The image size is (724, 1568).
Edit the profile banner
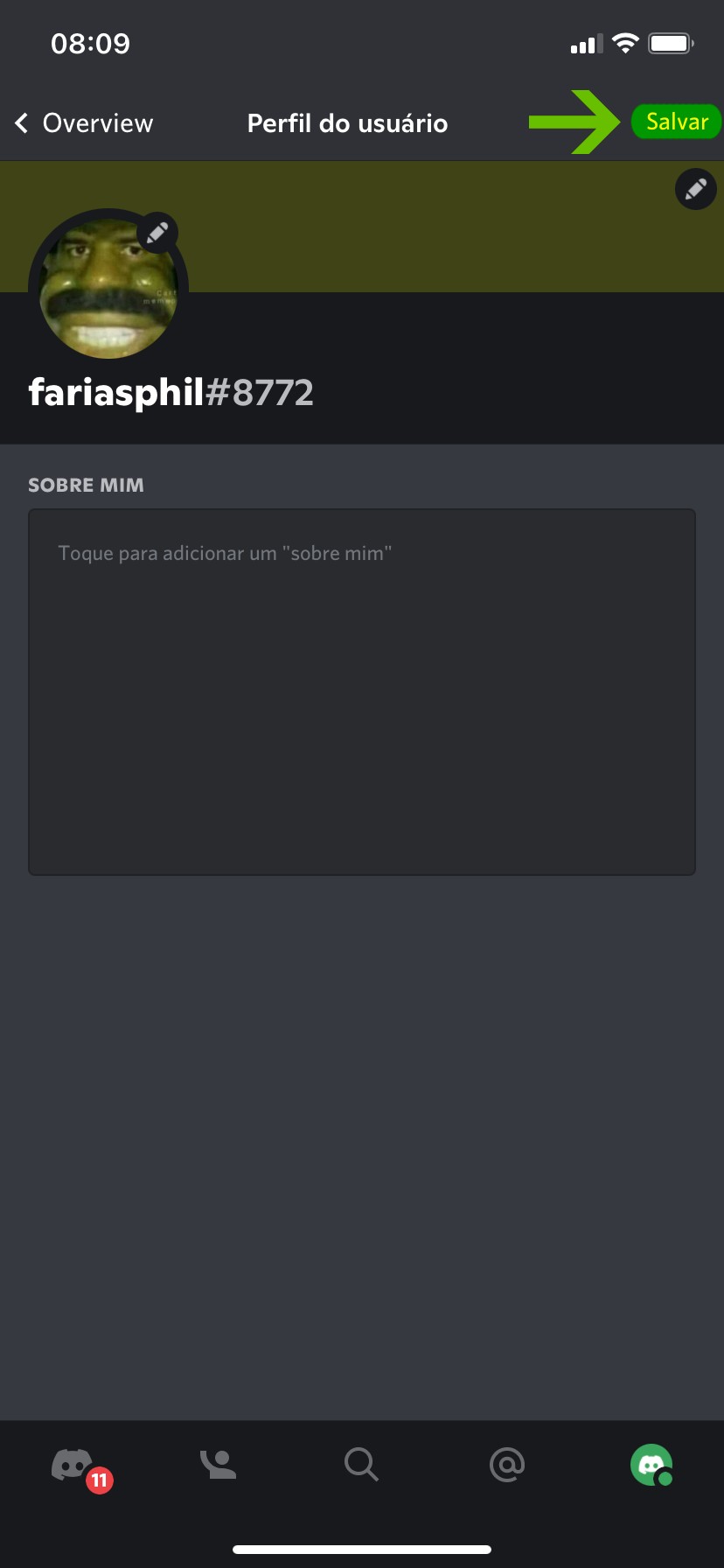[x=695, y=189]
